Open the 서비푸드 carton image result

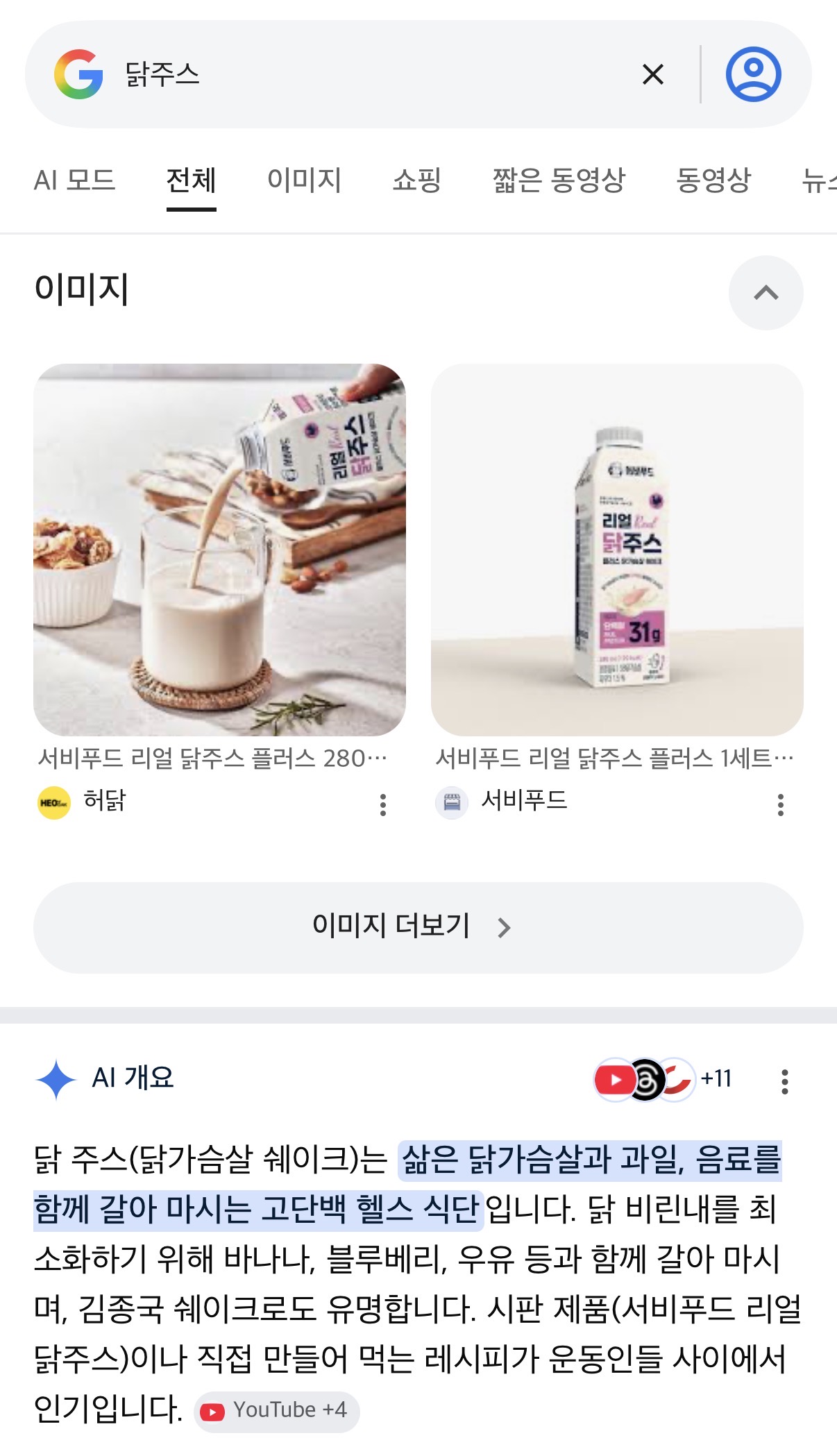pyautogui.click(x=617, y=550)
